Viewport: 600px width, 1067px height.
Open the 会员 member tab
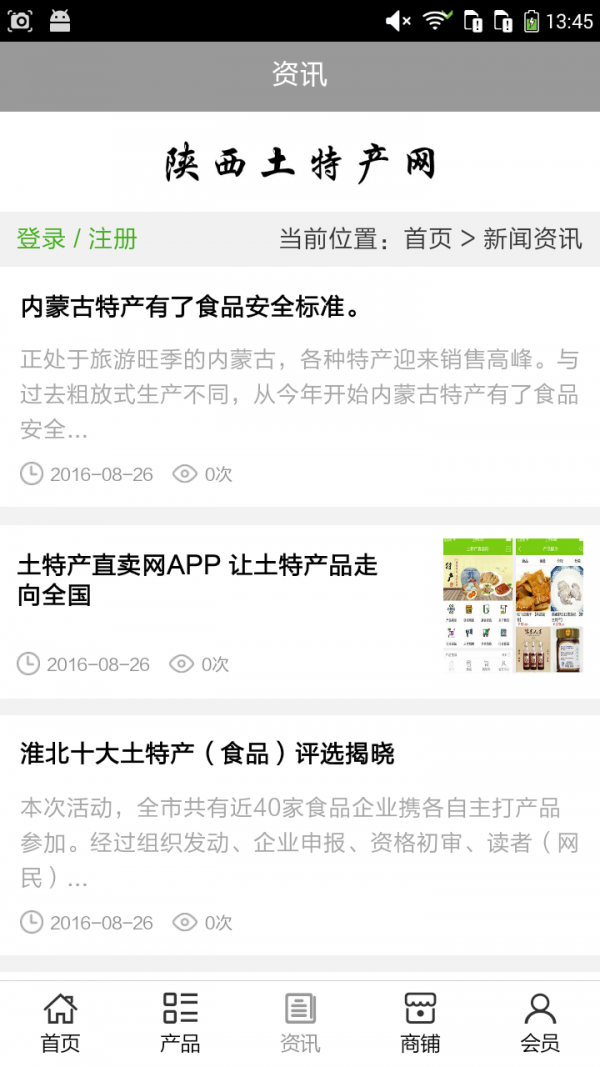(x=540, y=1022)
